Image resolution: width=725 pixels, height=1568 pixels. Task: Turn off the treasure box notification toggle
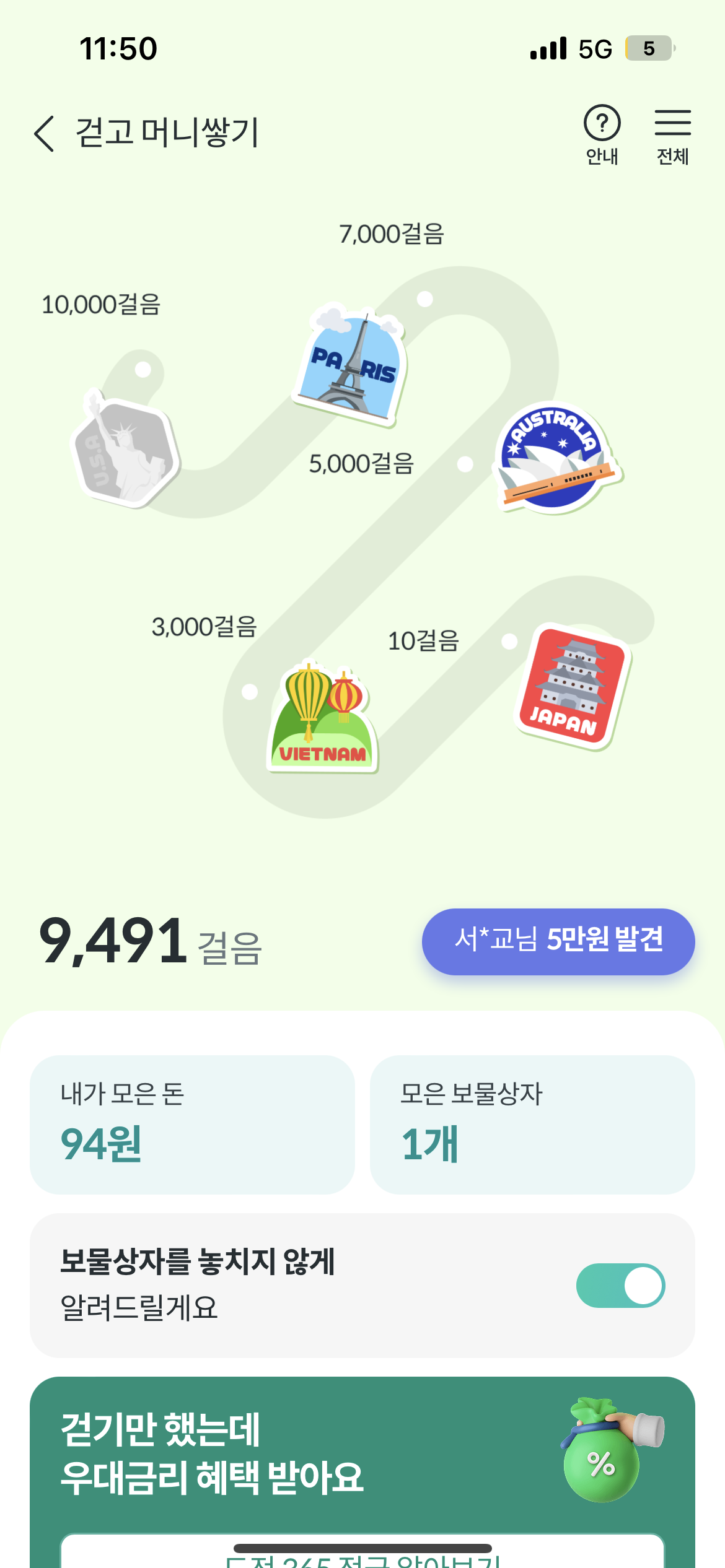(x=620, y=1285)
